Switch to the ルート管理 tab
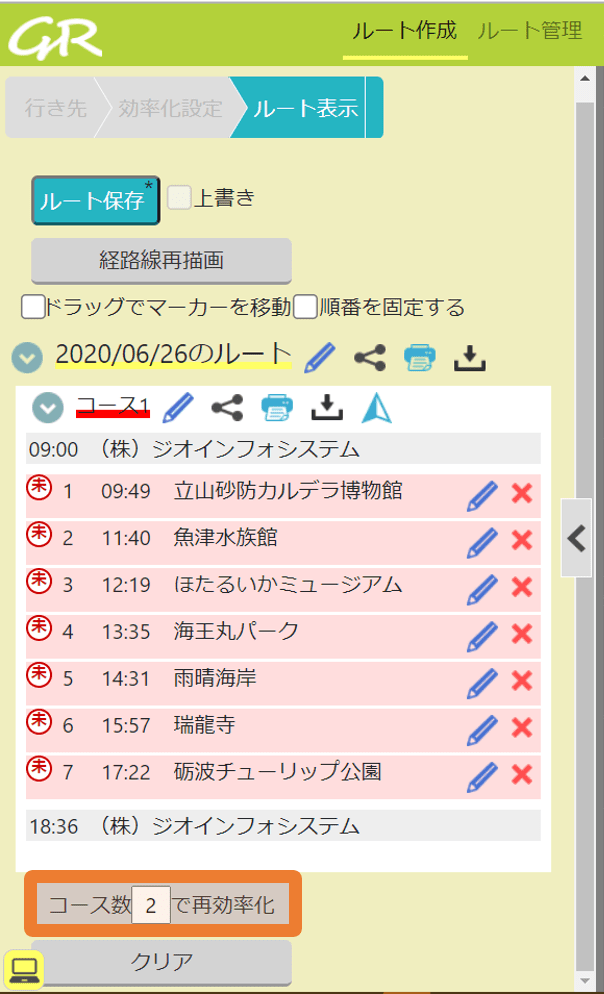The width and height of the screenshot is (604, 994). click(529, 31)
